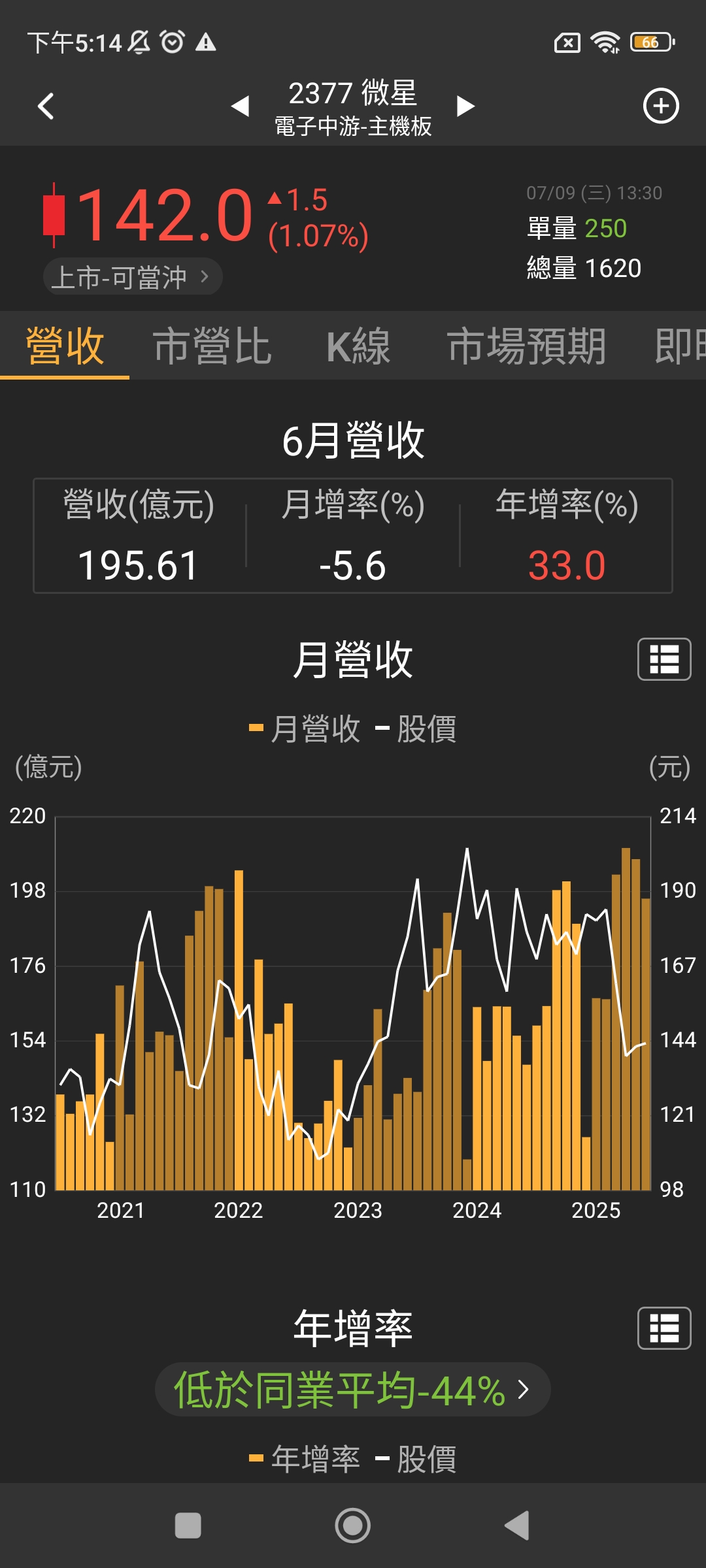Switch to the 市營比 tab
Viewport: 706px width, 1568px height.
click(212, 346)
